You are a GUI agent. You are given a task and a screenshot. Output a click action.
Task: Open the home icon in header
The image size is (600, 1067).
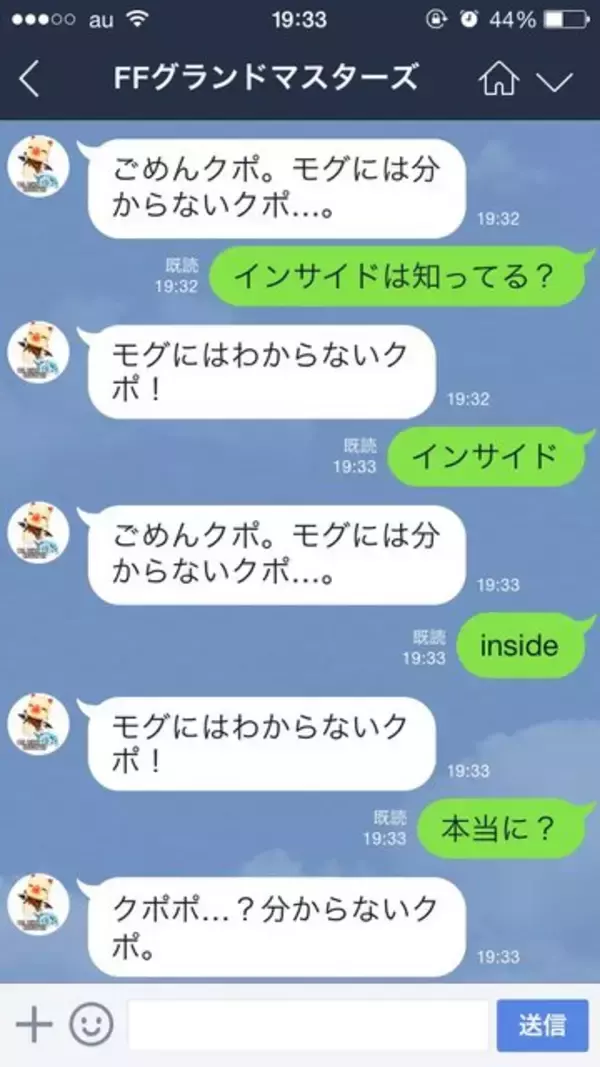(x=497, y=79)
